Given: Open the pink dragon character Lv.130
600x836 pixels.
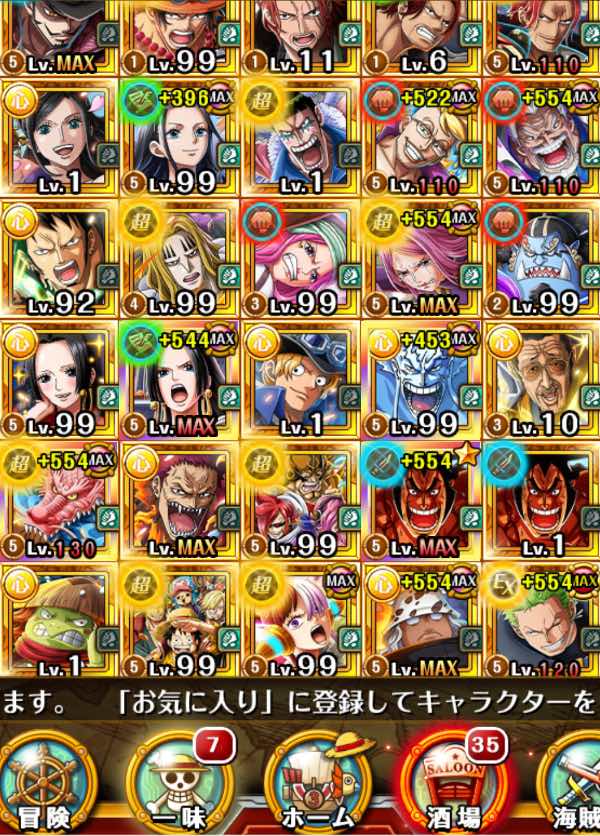Looking at the screenshot, I should 59,499.
